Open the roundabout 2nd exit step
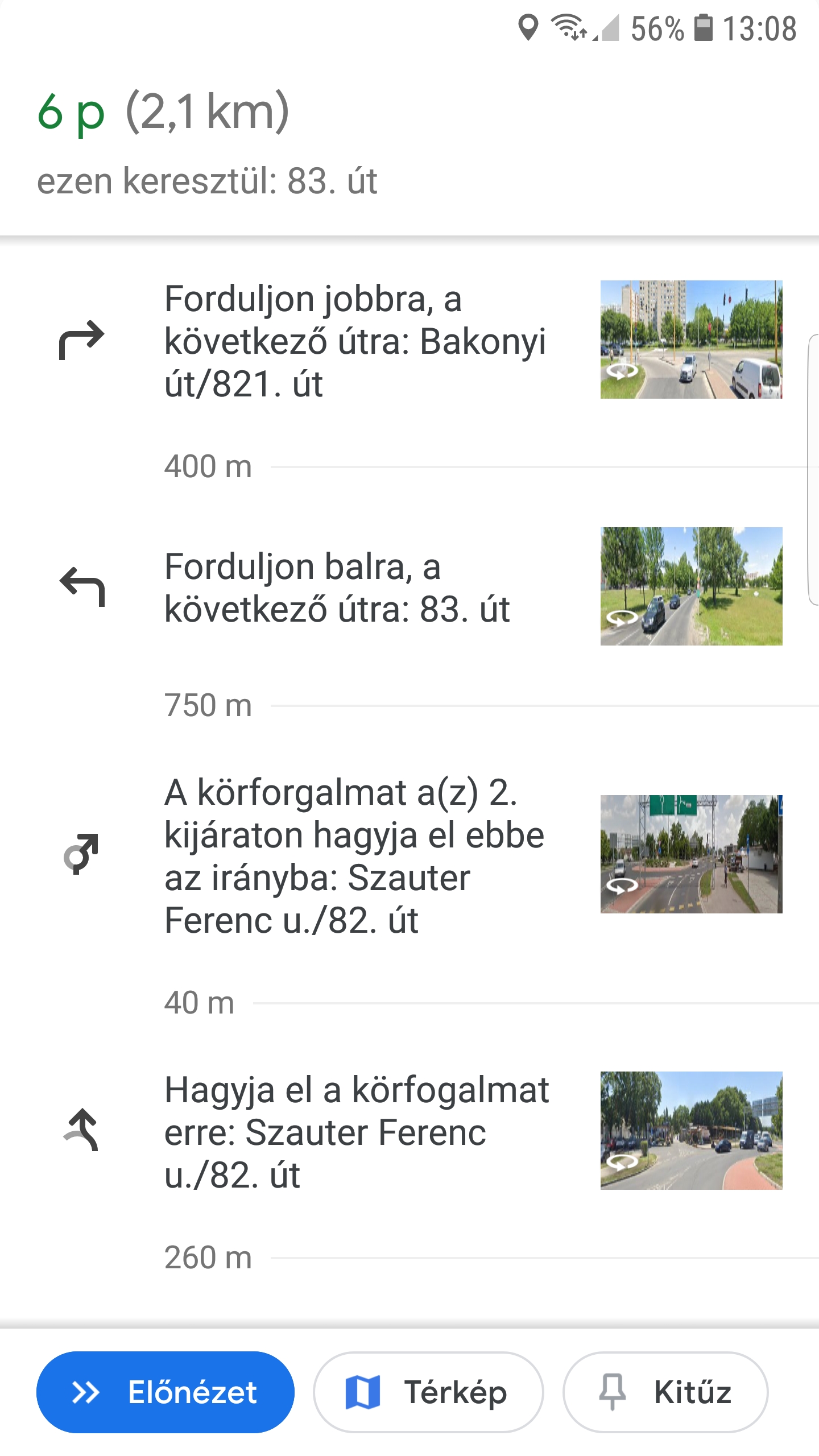The image size is (819, 1456). tap(354, 856)
